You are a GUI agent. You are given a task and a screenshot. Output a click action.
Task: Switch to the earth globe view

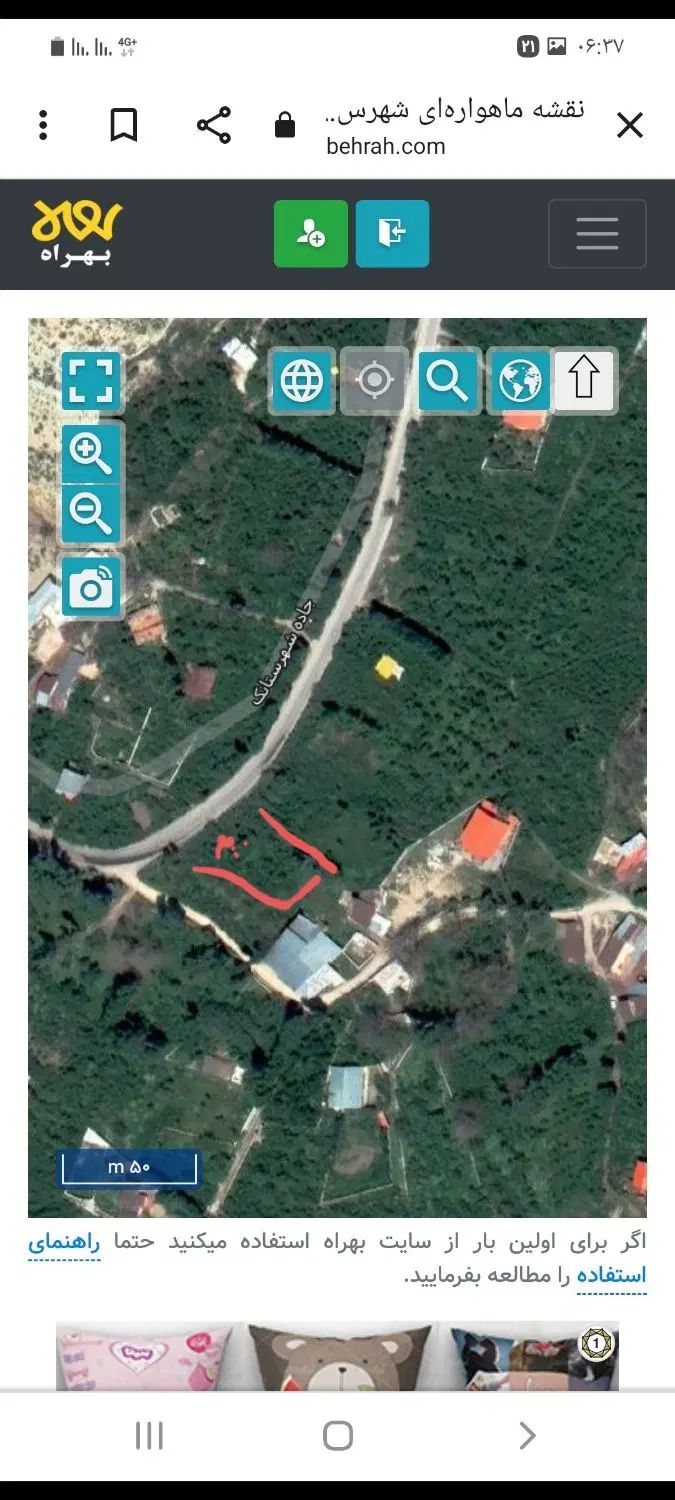pyautogui.click(x=519, y=380)
